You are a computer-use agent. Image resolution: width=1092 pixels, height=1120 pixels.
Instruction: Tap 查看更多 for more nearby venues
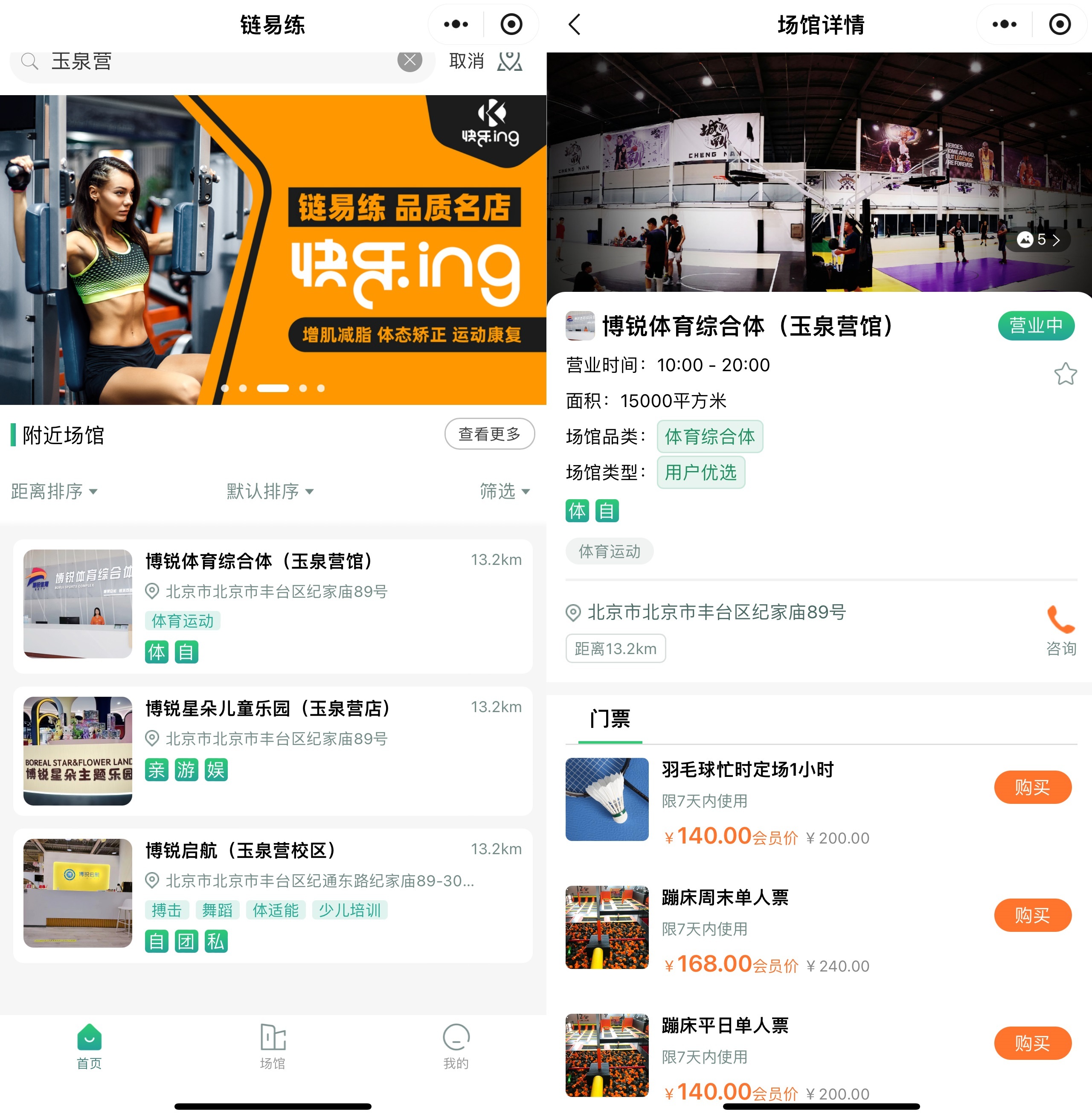[489, 434]
